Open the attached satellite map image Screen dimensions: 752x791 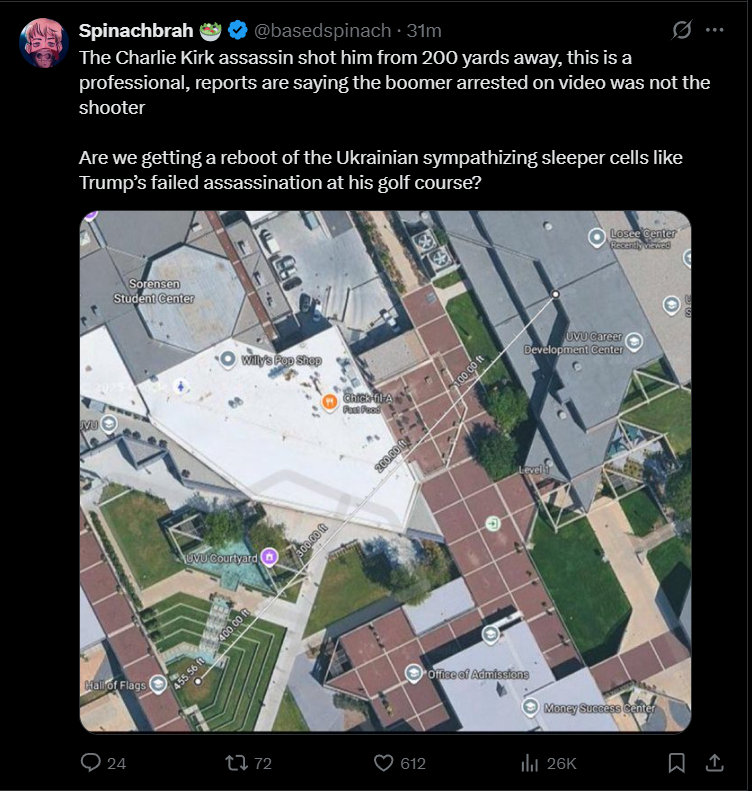(x=385, y=471)
